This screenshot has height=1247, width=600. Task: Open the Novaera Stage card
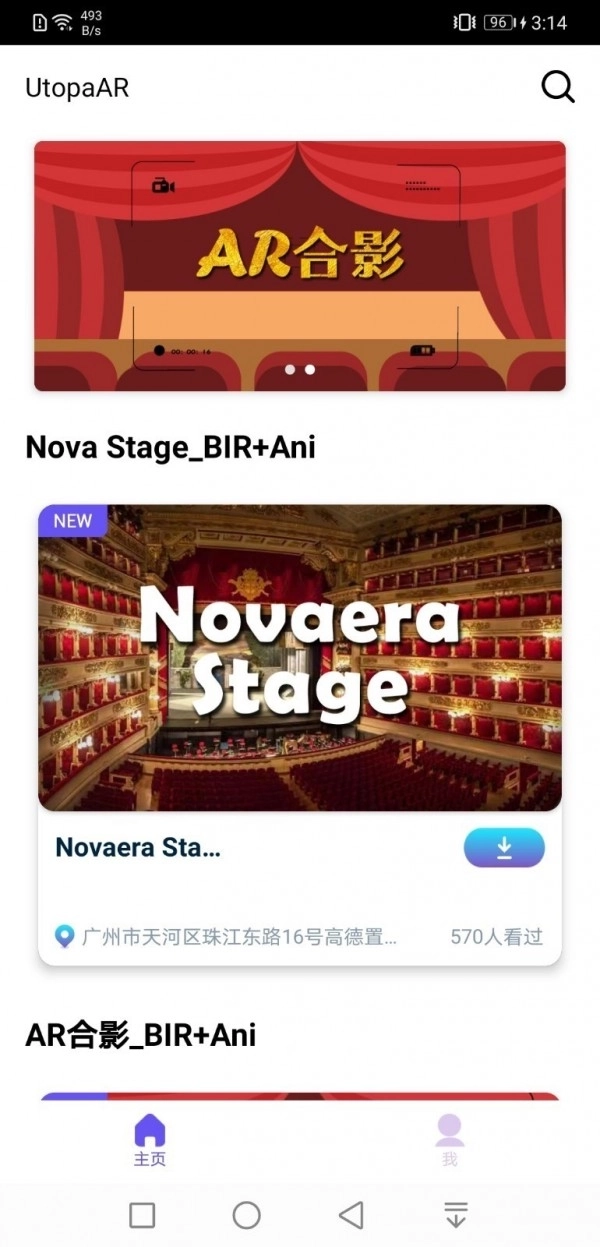(x=300, y=658)
